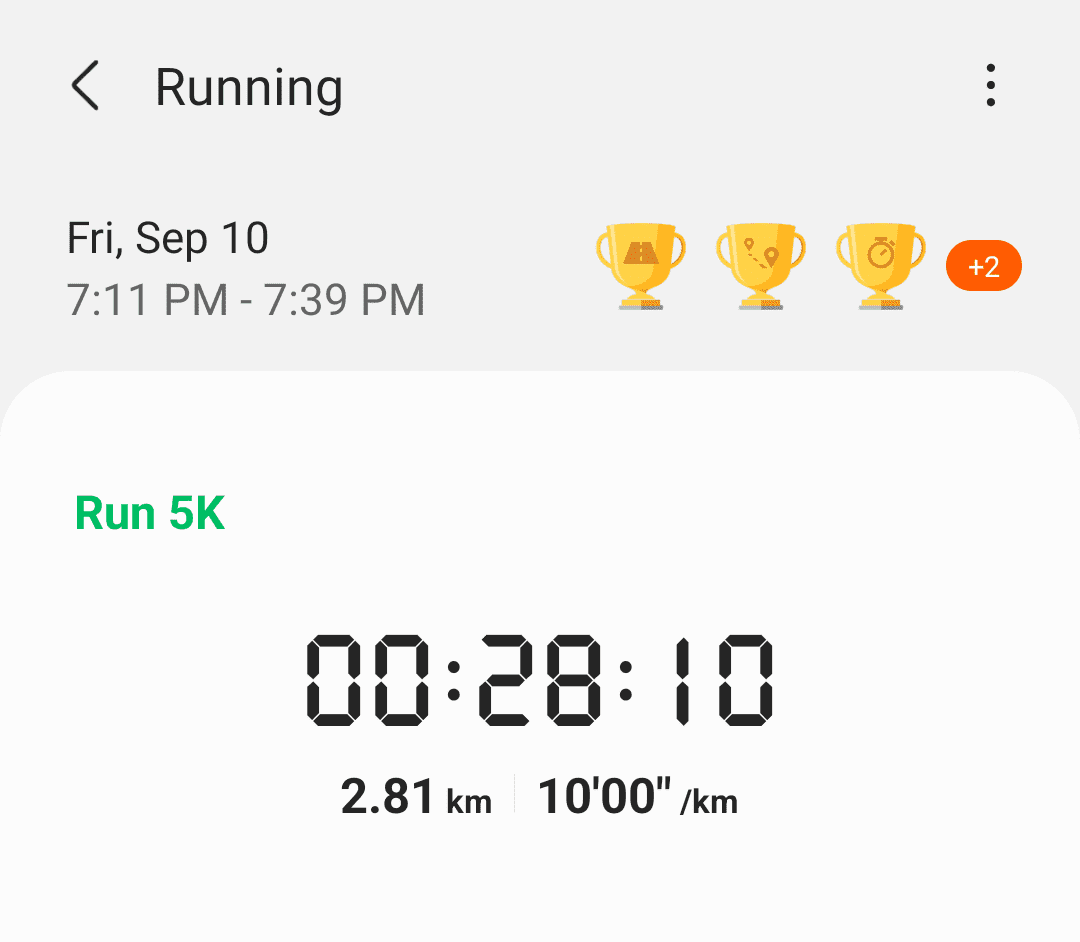Viewport: 1080px width, 942px height.
Task: Open the three-dot overflow menu
Action: [990, 86]
